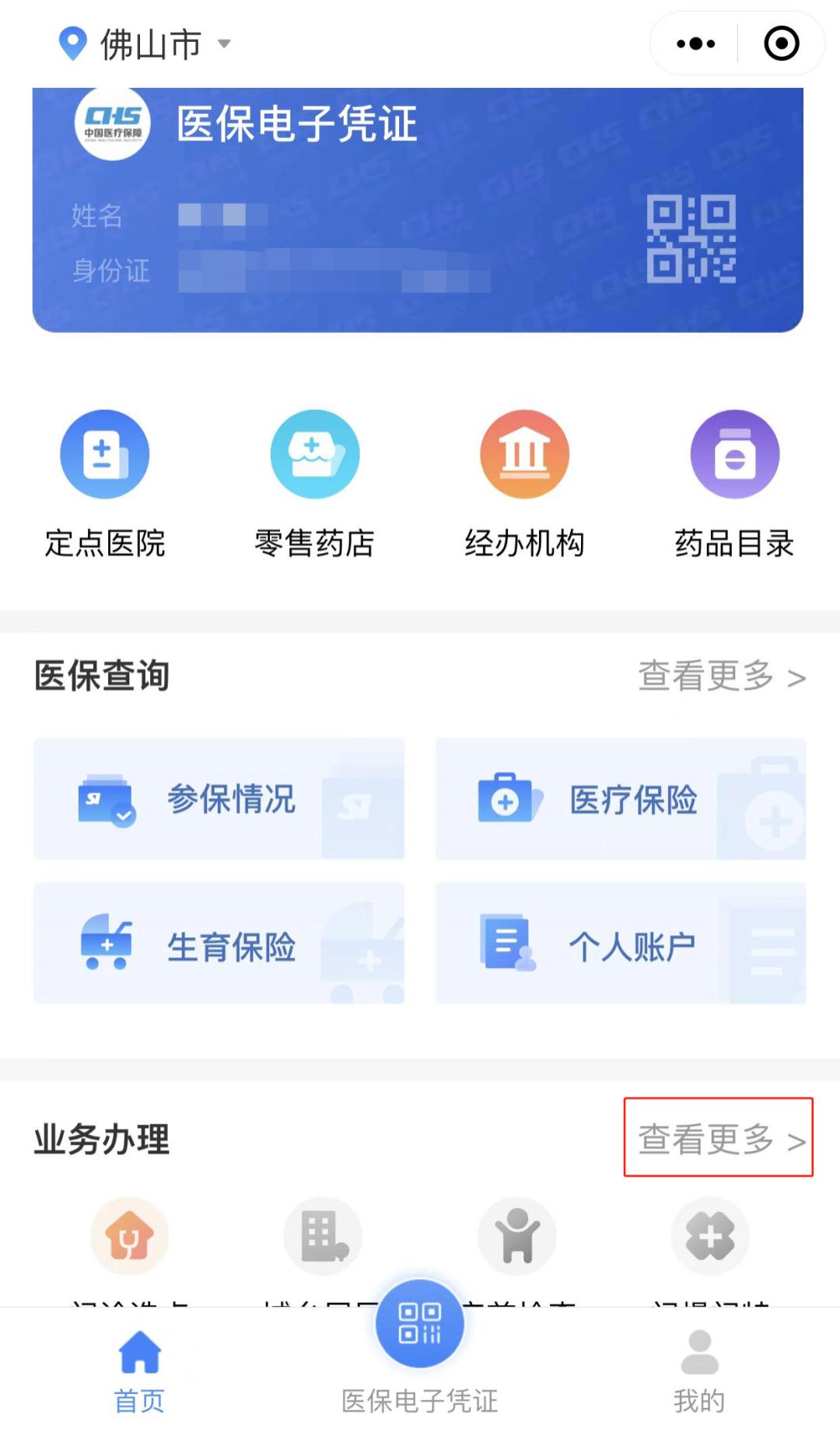Open 生育保险 query card
The image size is (840, 1450).
coord(219,944)
